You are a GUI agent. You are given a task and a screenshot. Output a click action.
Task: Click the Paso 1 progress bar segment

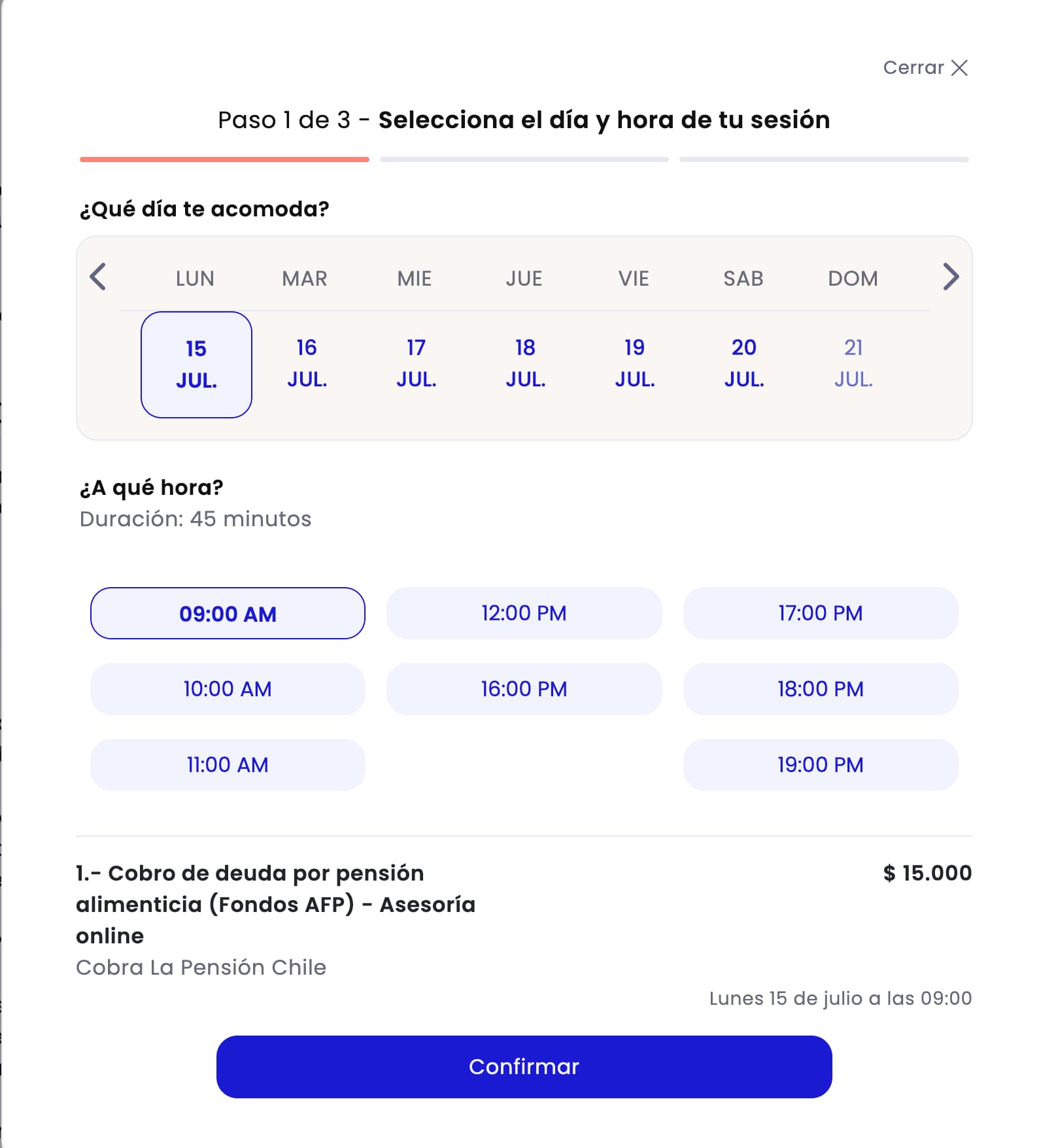point(224,158)
